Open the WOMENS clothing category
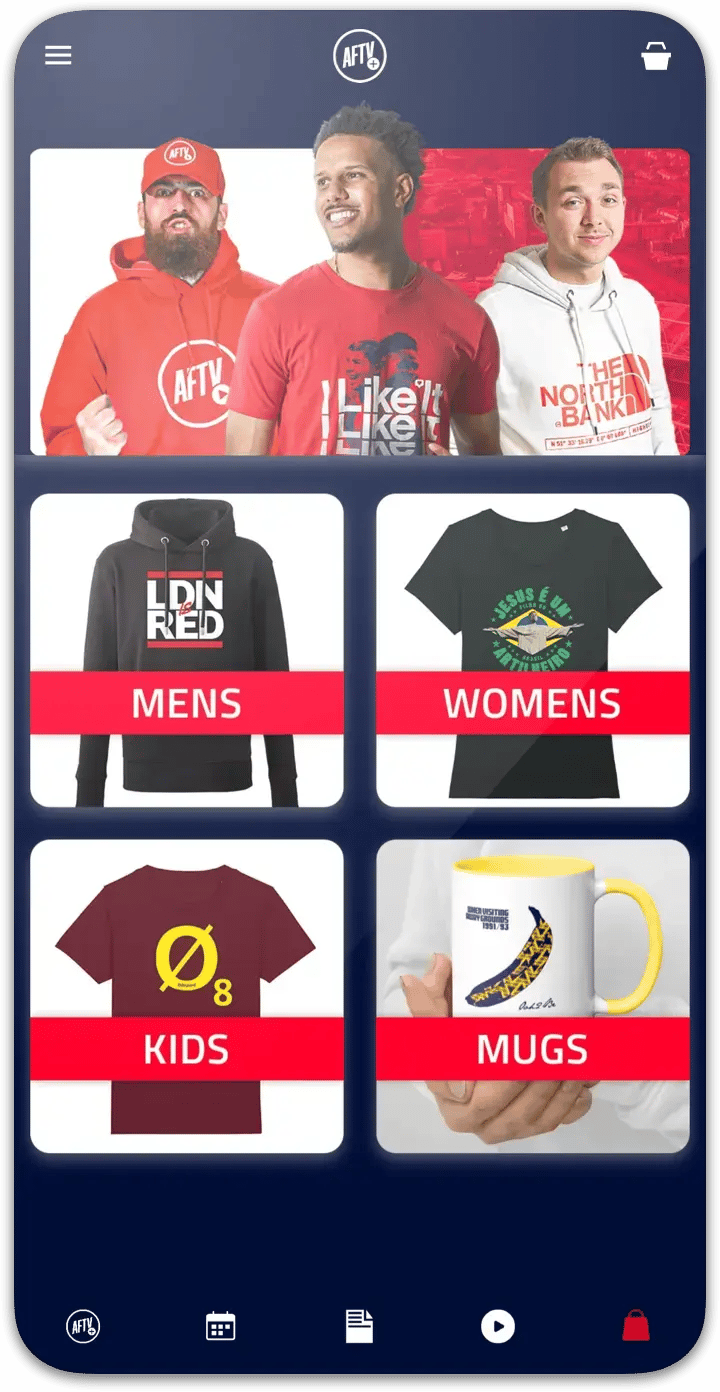The width and height of the screenshot is (720, 1392). [x=533, y=703]
